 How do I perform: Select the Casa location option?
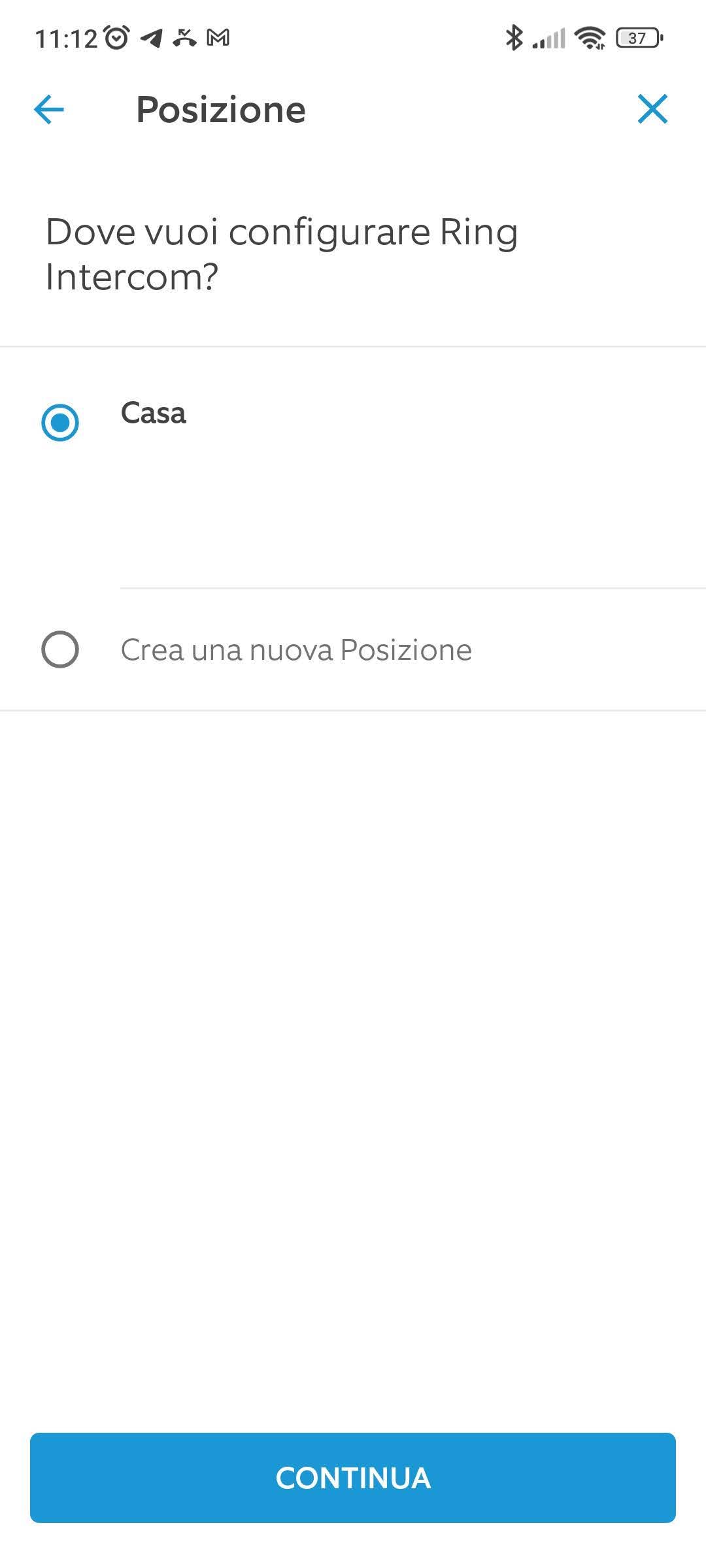pos(60,422)
